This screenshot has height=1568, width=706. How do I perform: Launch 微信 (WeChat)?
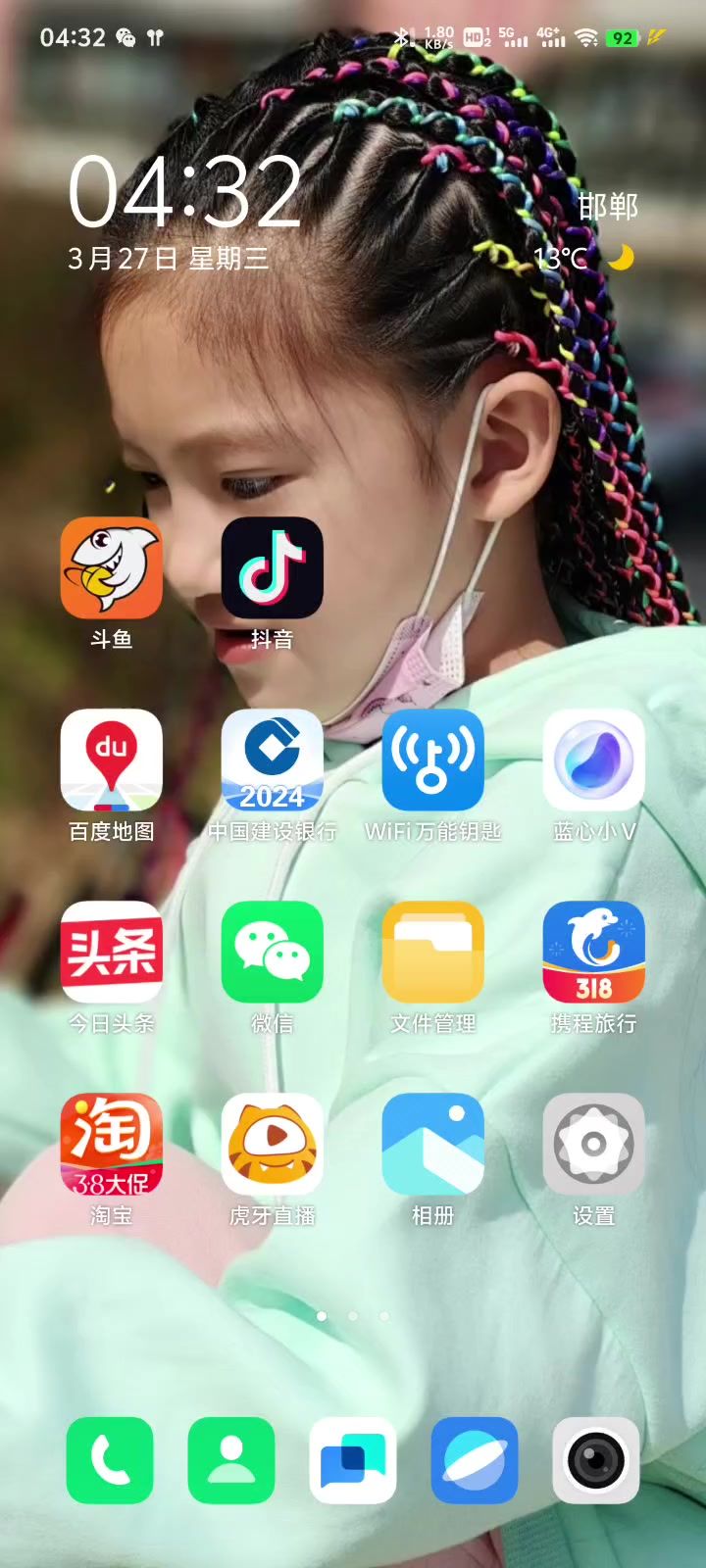273,953
